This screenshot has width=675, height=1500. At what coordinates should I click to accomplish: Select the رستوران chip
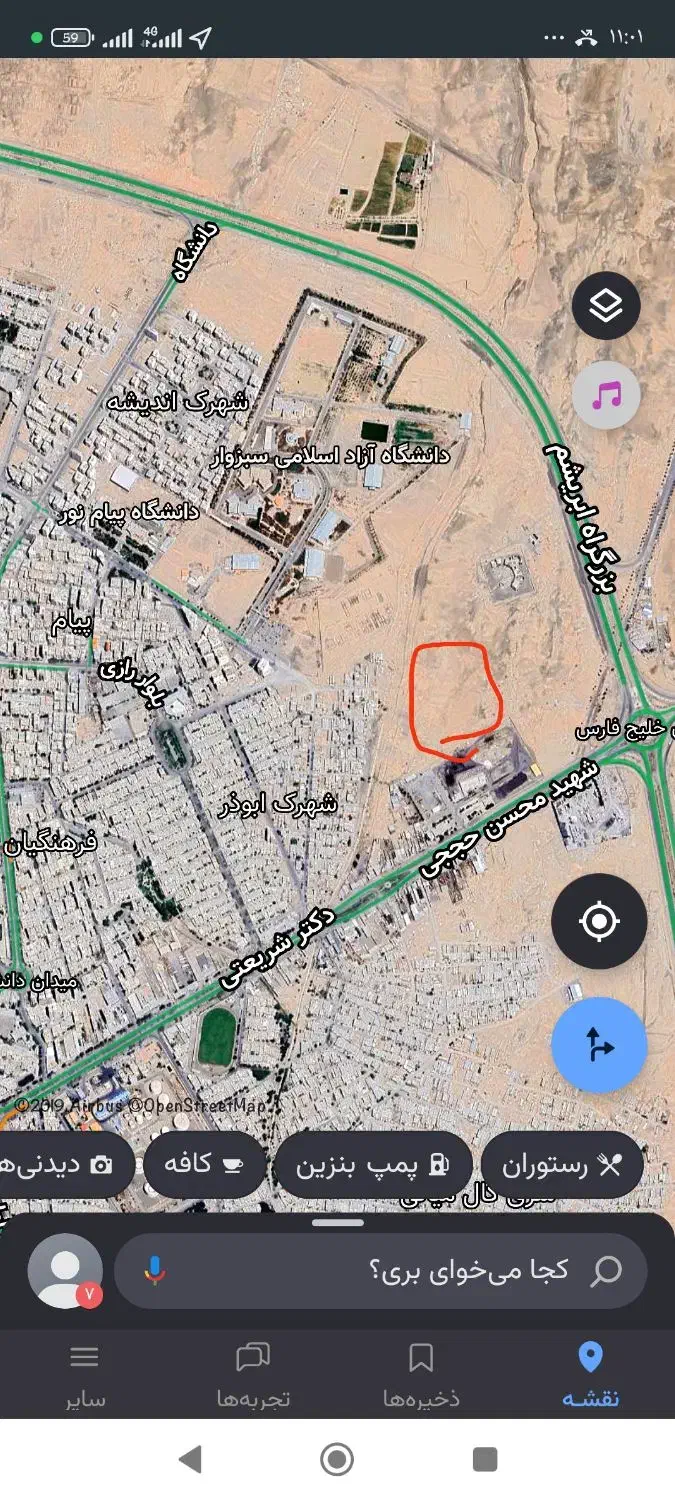[562, 1165]
